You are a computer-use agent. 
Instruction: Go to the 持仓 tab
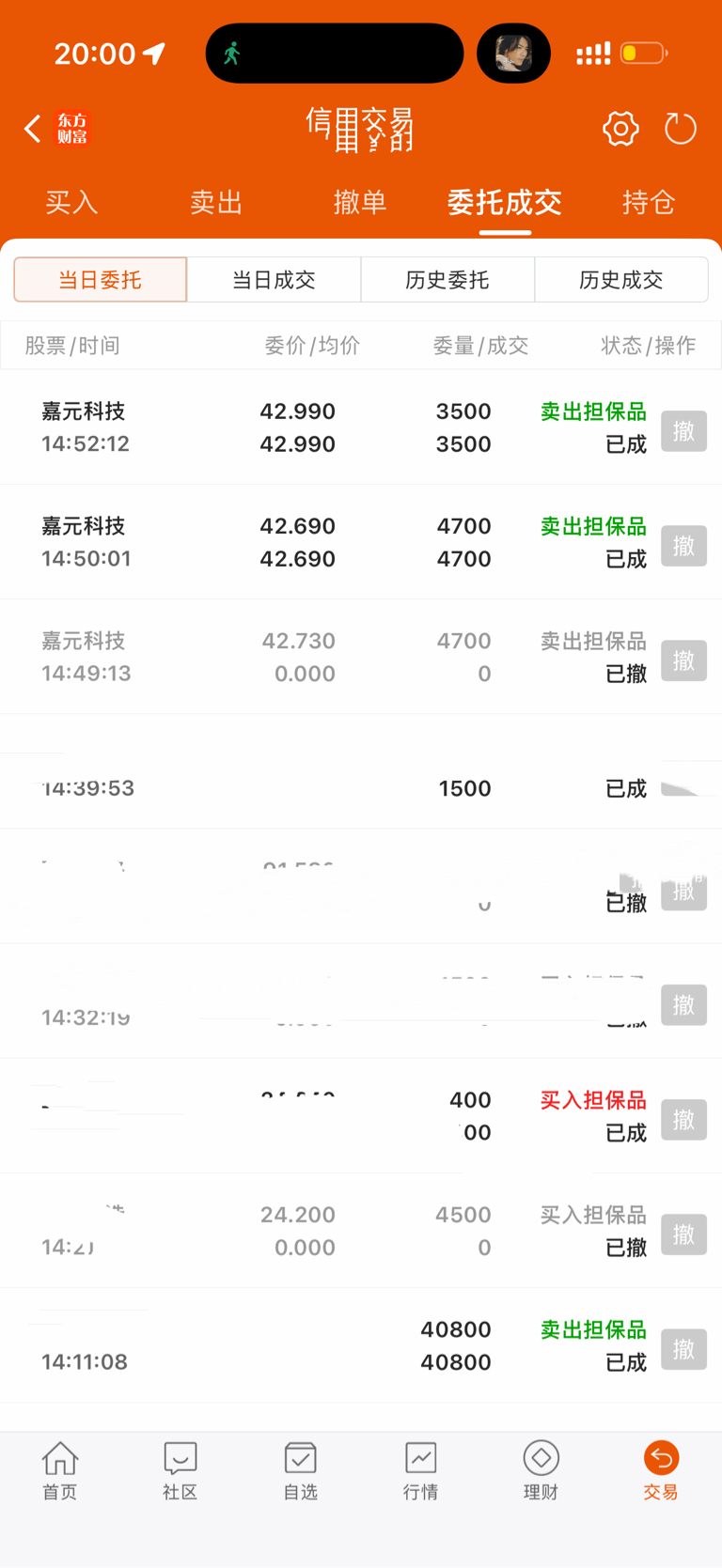(649, 202)
